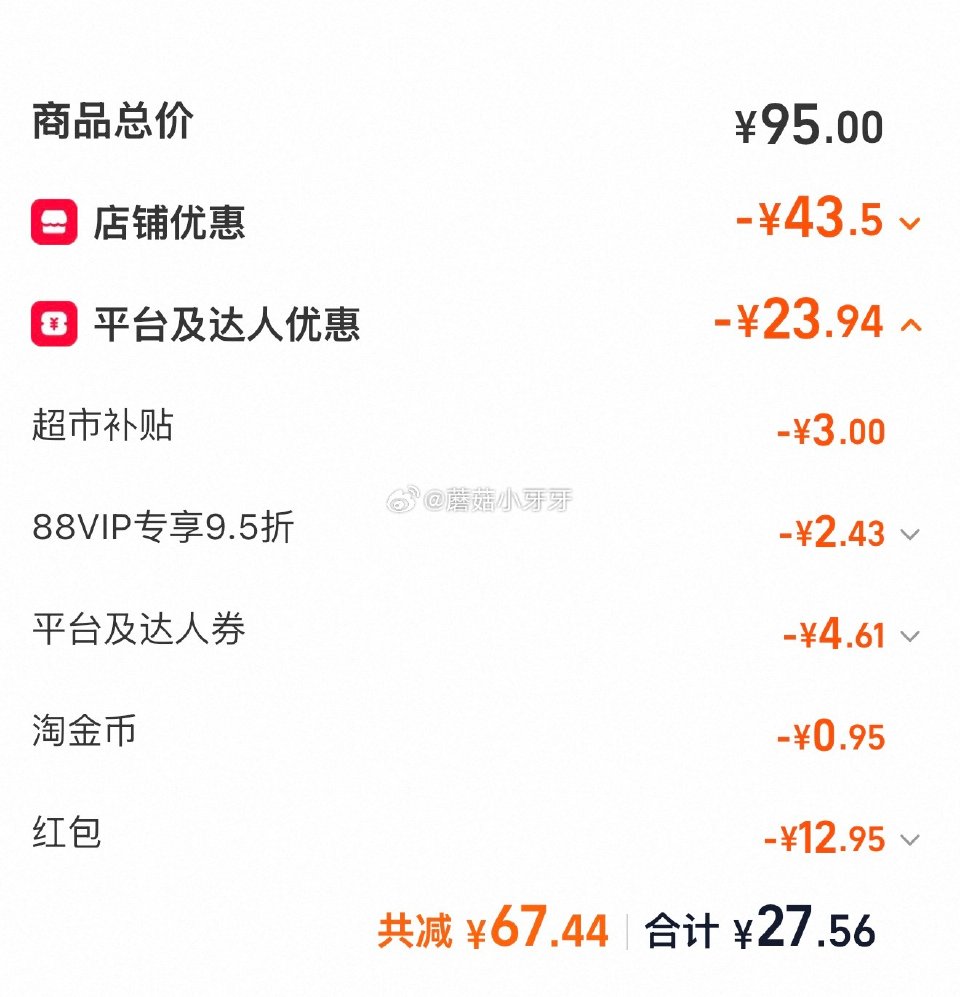The image size is (960, 997).
Task: Click the -¥0.95 淘金币 deduction value
Action: click(x=830, y=738)
